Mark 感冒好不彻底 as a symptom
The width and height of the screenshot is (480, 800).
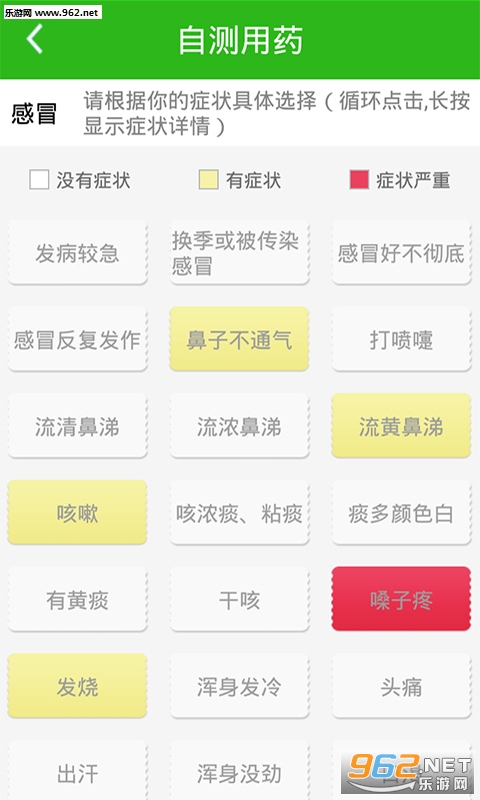pos(401,253)
